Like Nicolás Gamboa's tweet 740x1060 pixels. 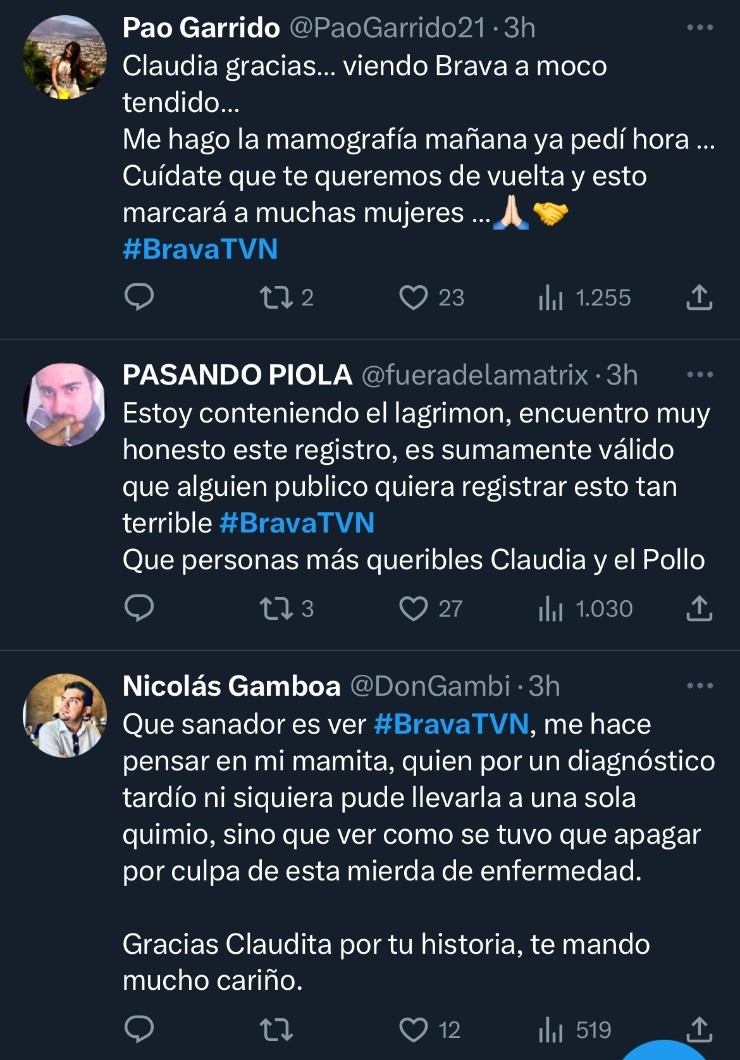click(413, 1030)
